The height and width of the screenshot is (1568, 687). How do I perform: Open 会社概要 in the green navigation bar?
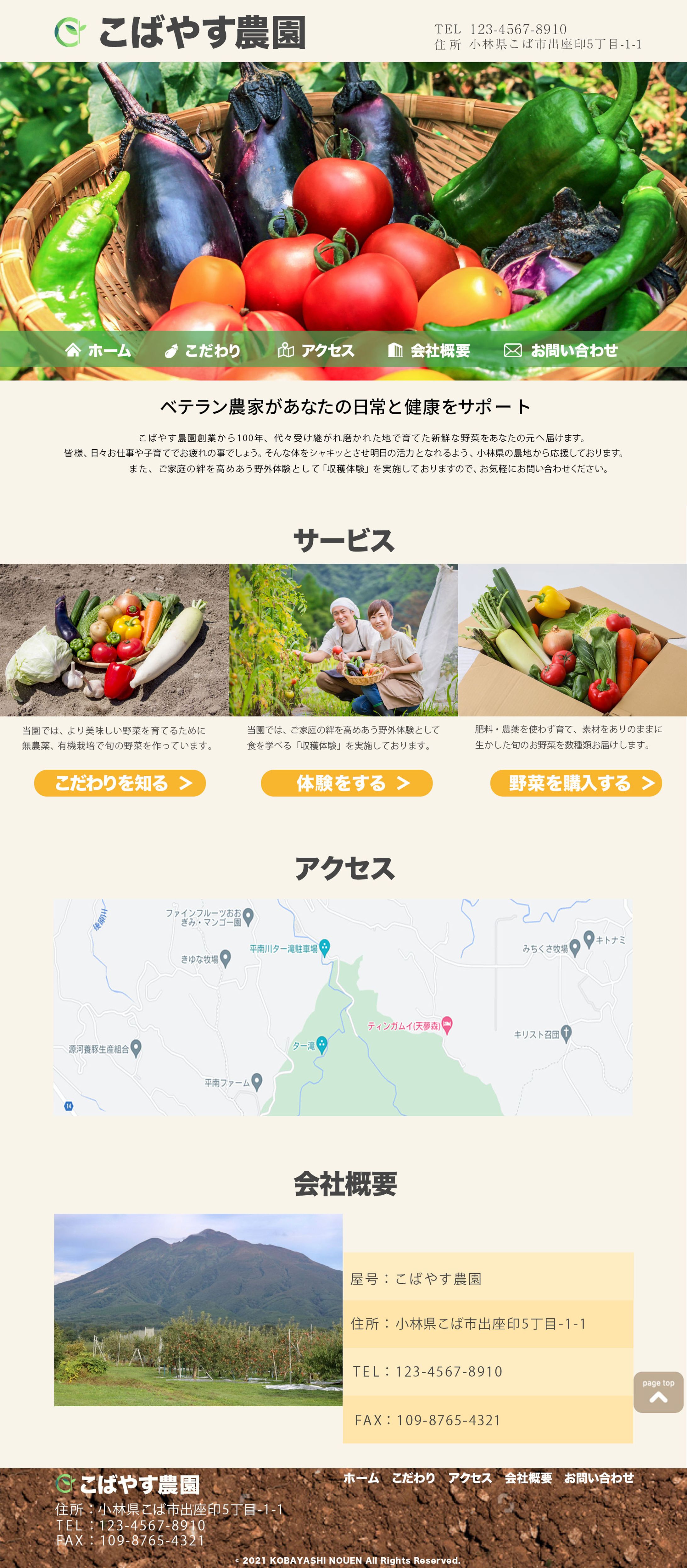pyautogui.click(x=429, y=351)
